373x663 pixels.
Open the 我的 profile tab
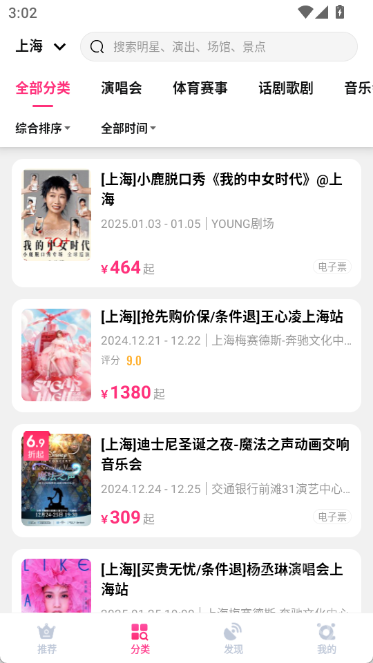click(x=326, y=638)
